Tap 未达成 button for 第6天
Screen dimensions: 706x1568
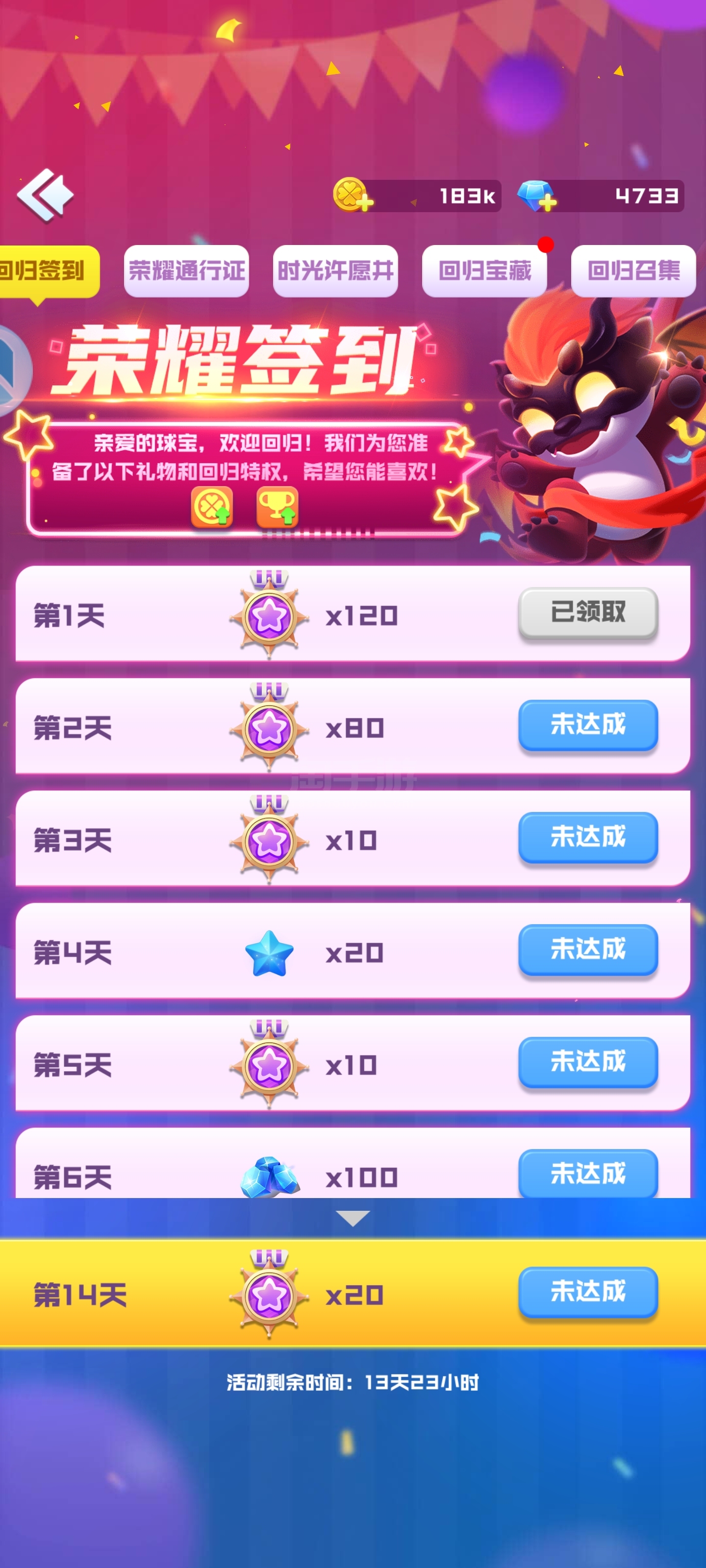588,1173
